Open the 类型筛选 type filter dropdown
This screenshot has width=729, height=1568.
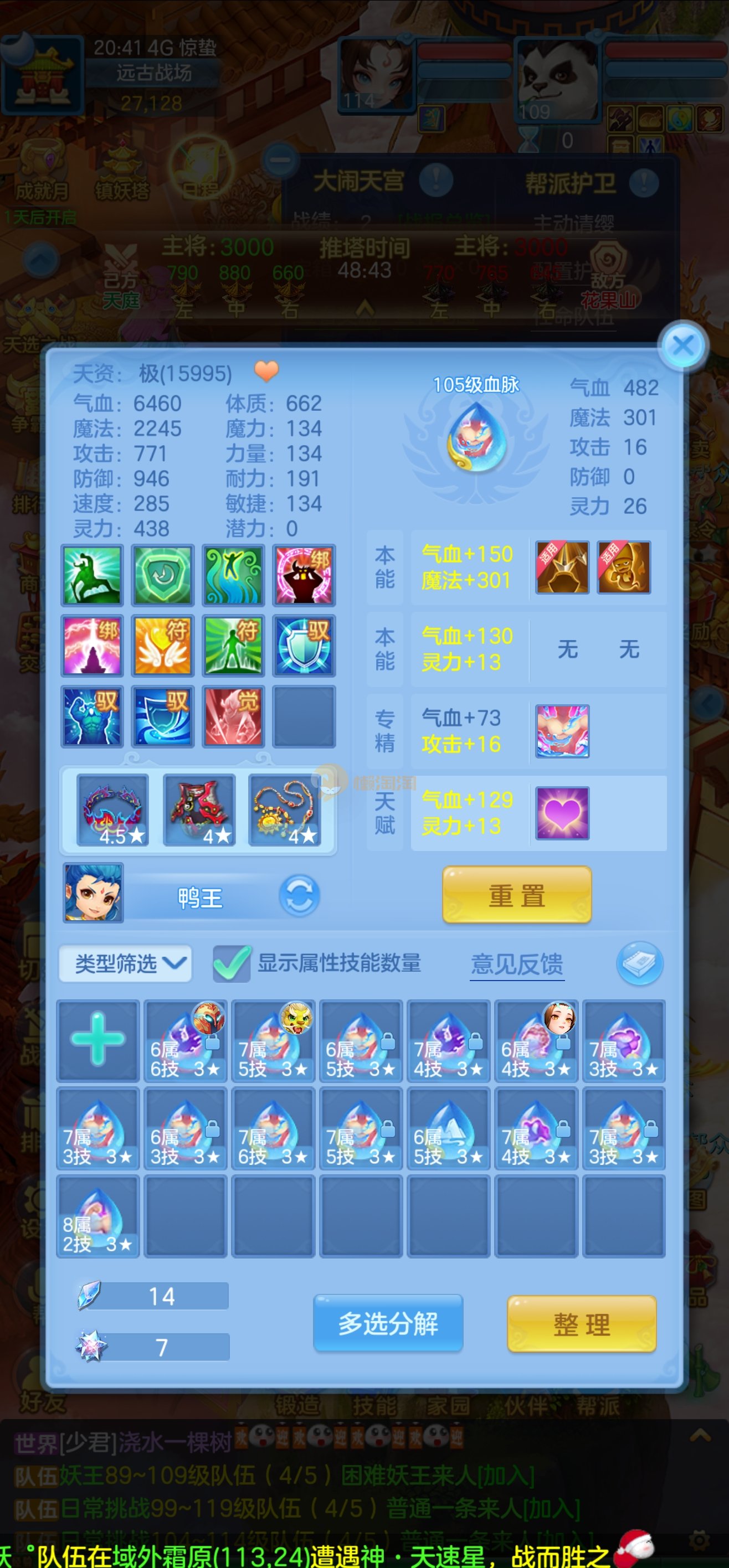pos(125,963)
